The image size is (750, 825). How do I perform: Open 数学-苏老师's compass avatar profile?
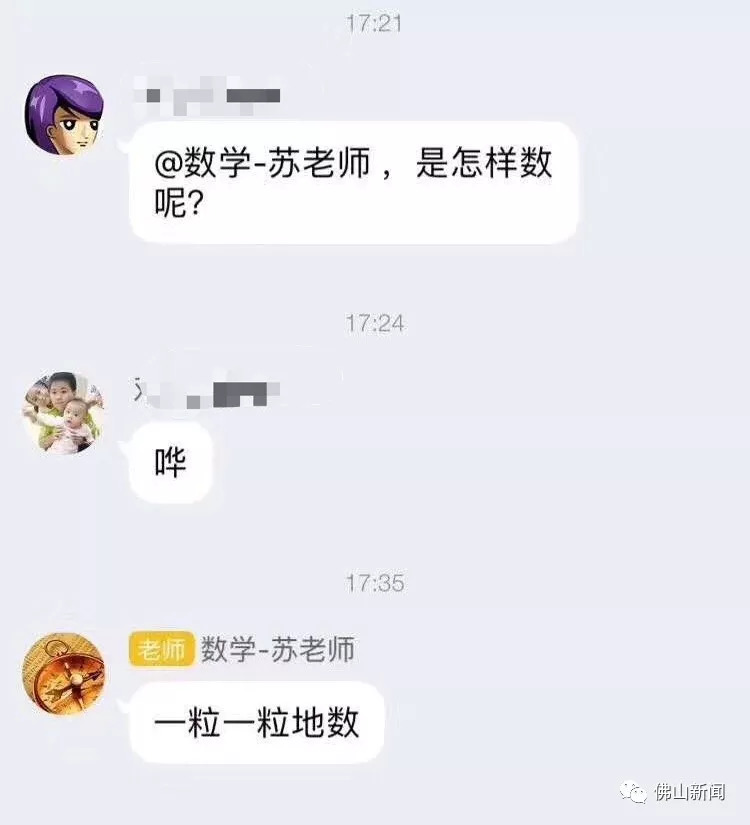(x=63, y=672)
